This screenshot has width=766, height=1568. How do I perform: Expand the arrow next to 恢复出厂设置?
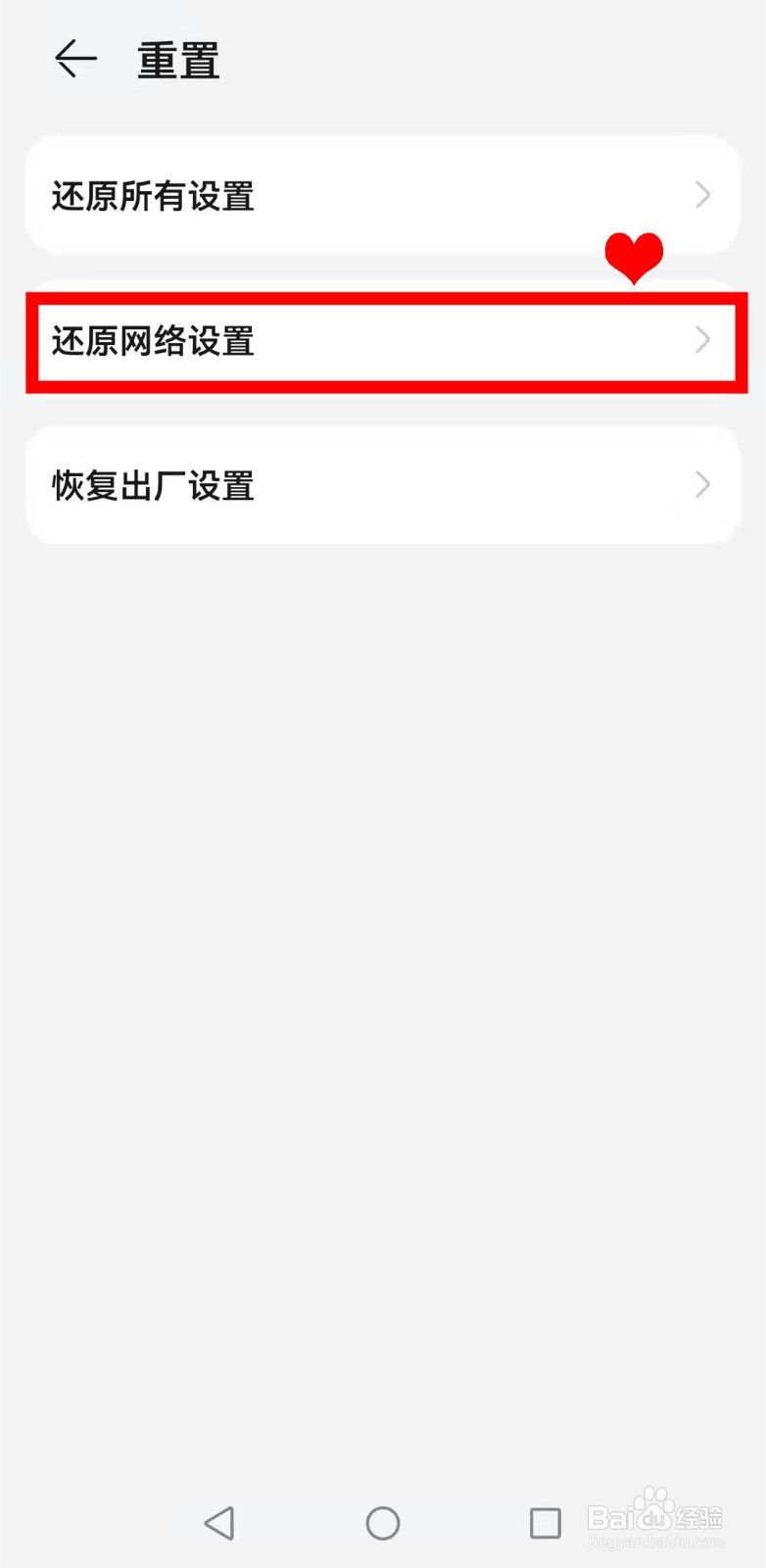tap(701, 484)
